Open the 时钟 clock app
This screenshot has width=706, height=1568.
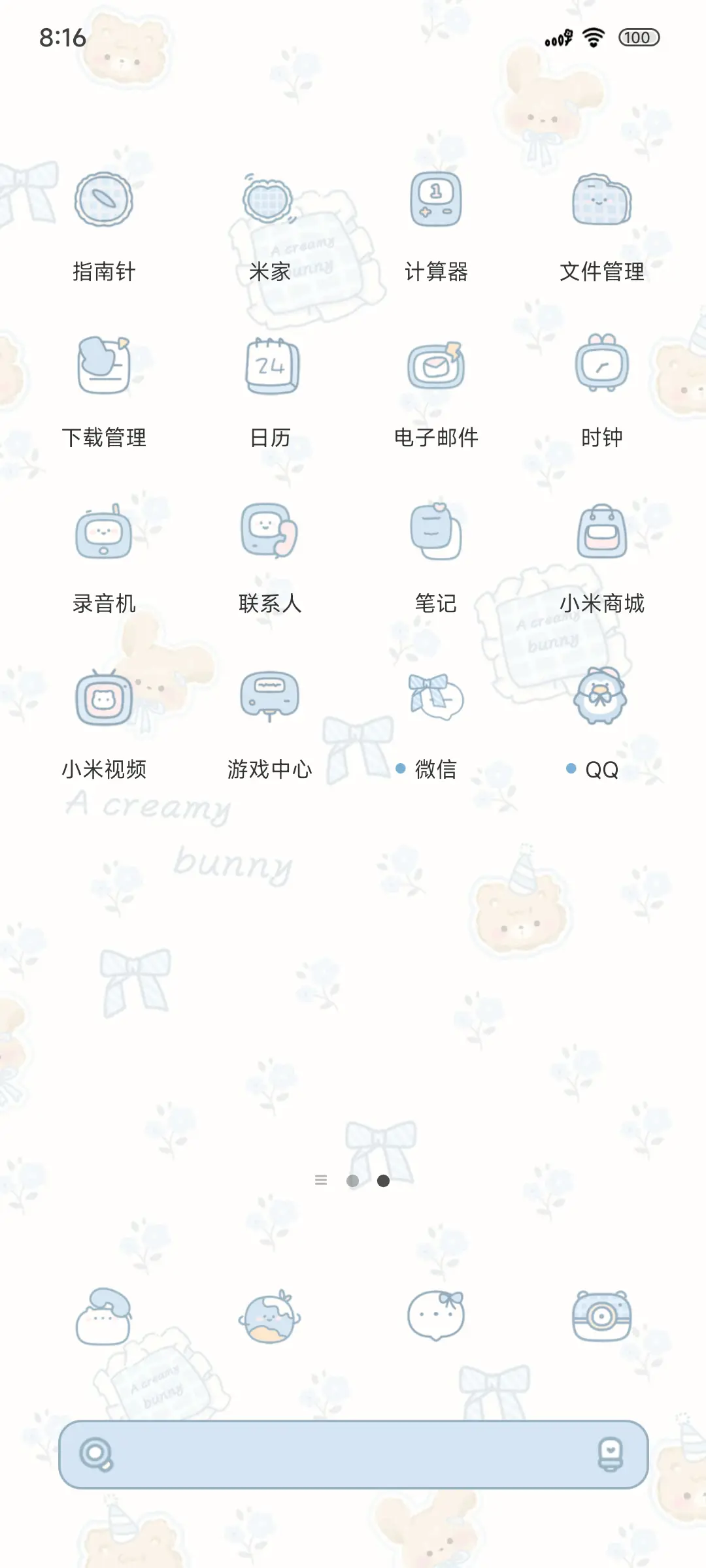coord(601,367)
